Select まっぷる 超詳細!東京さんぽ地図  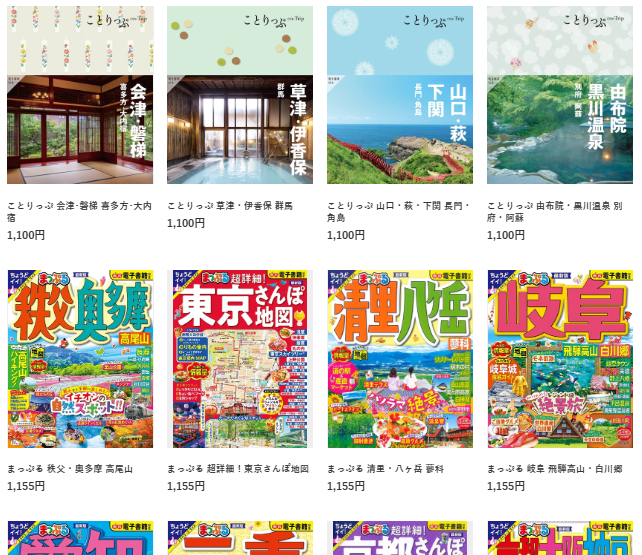[240, 358]
